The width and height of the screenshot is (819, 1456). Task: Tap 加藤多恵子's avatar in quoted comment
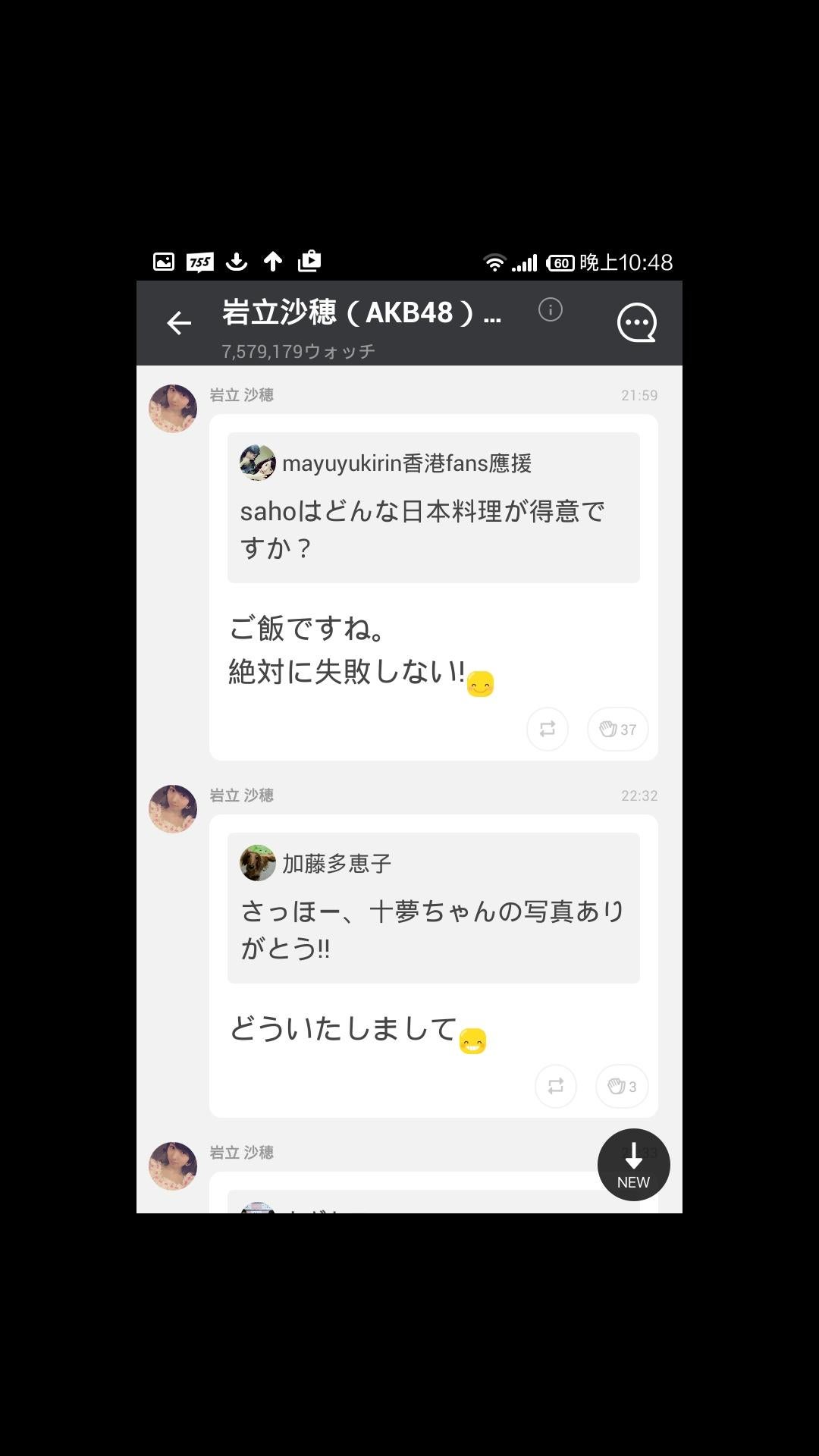256,864
